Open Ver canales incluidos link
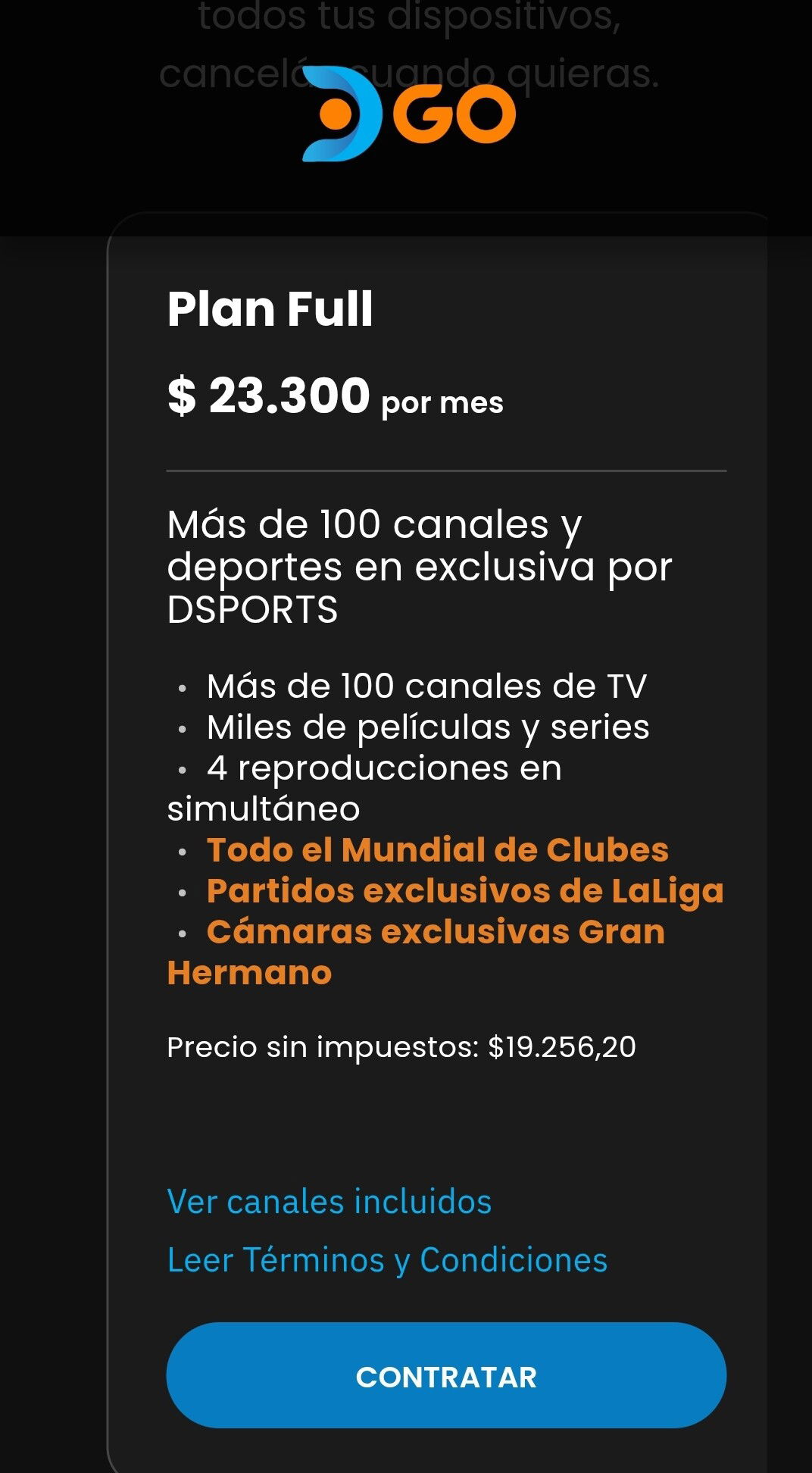Viewport: 812px width, 1473px height. [329, 1202]
